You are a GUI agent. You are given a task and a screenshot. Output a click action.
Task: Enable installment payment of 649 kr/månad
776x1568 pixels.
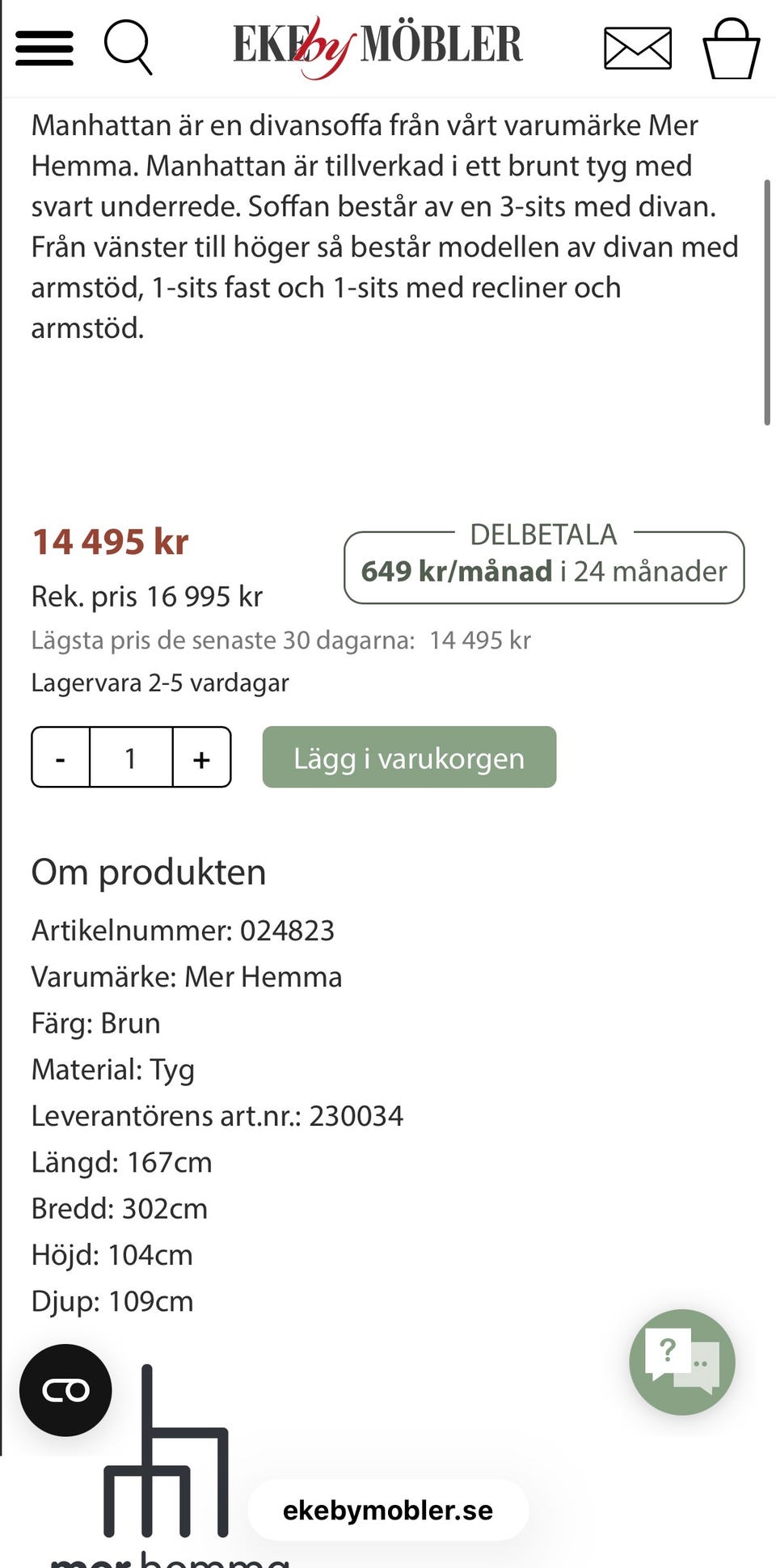pos(543,570)
